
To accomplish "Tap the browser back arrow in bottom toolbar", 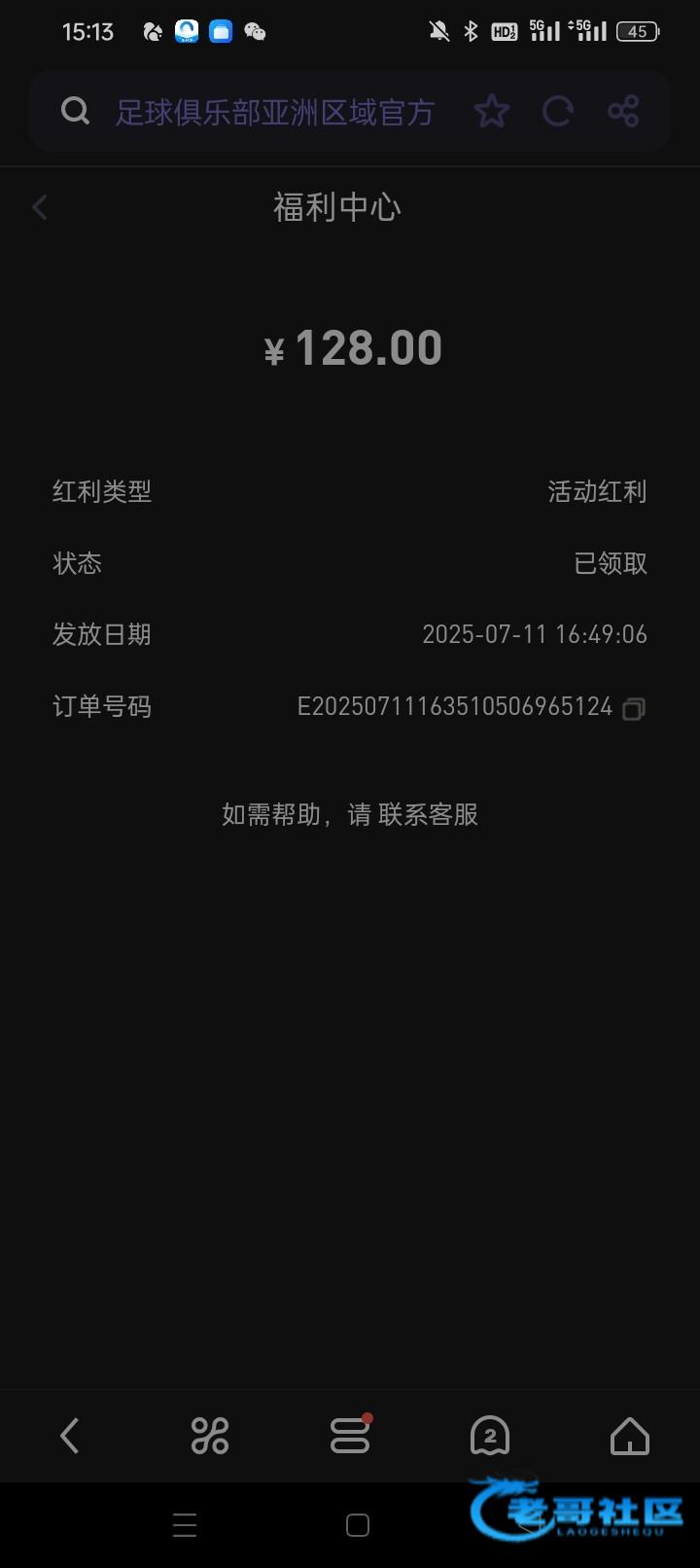I will point(70,1436).
